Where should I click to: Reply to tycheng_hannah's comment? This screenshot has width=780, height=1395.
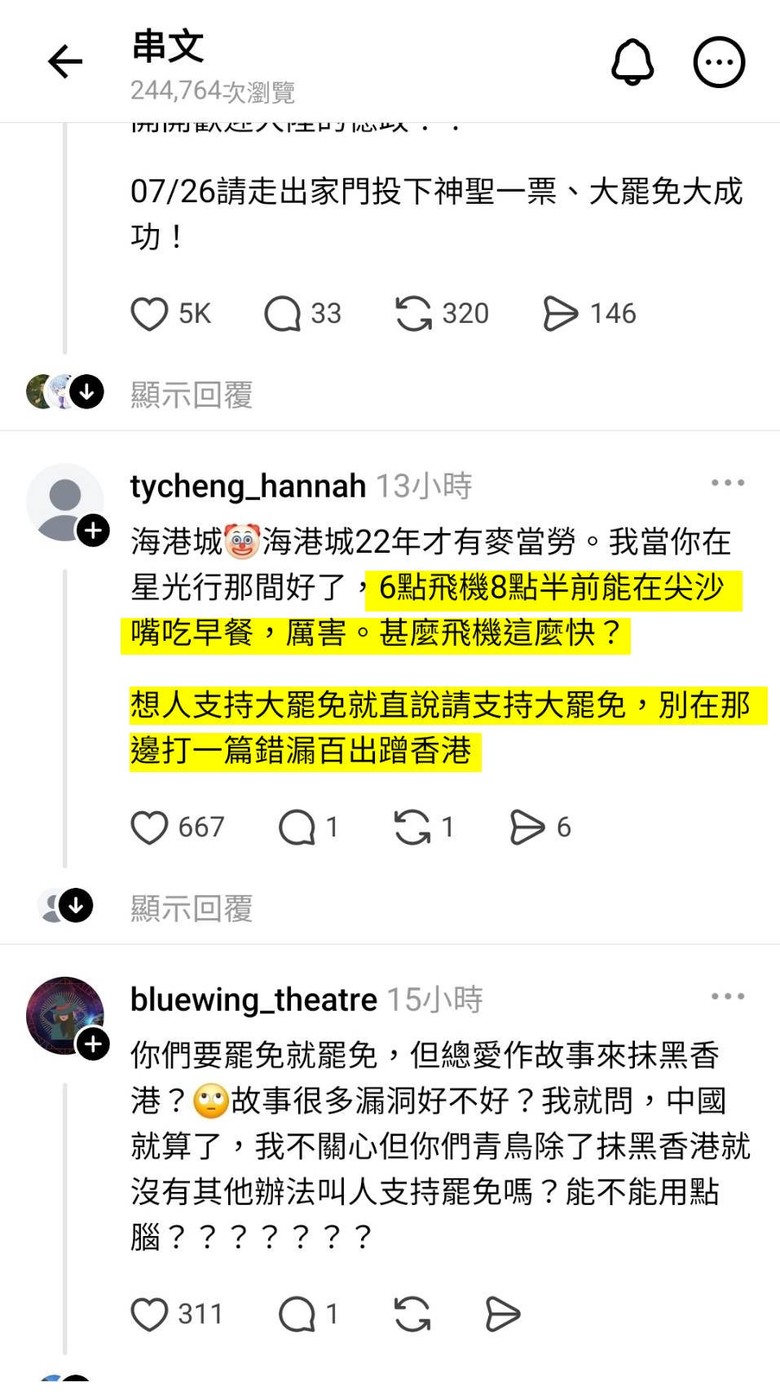click(x=297, y=827)
